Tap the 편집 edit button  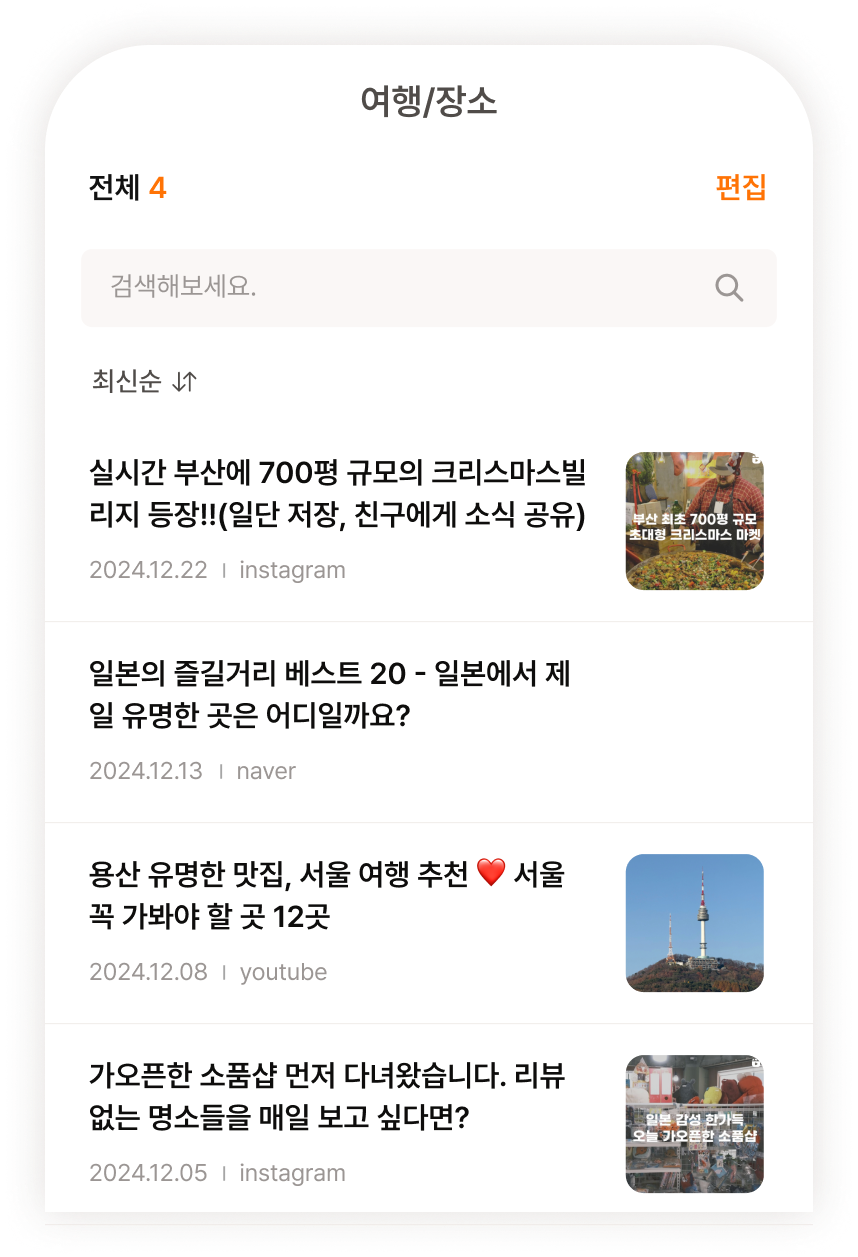pos(740,188)
